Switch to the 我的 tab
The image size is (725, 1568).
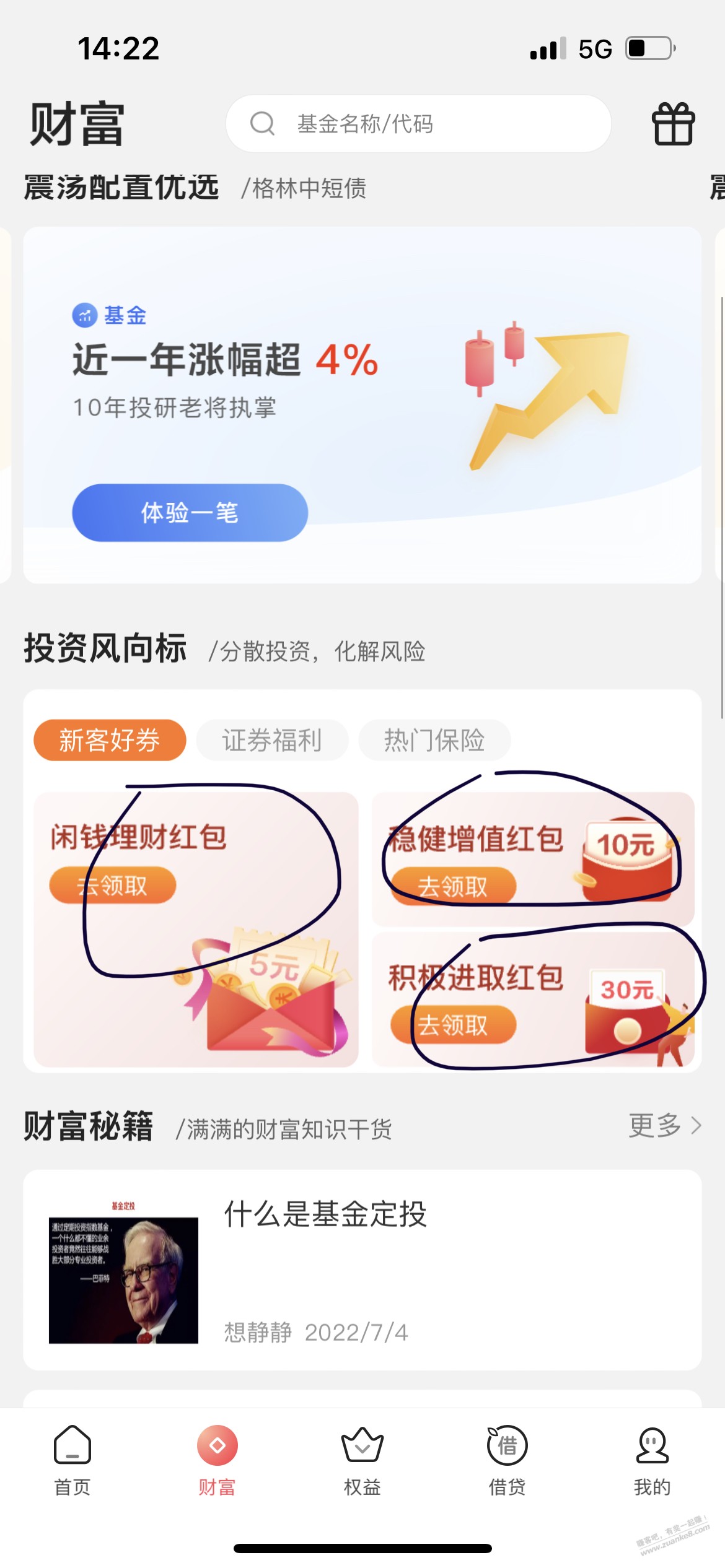coord(652,1461)
